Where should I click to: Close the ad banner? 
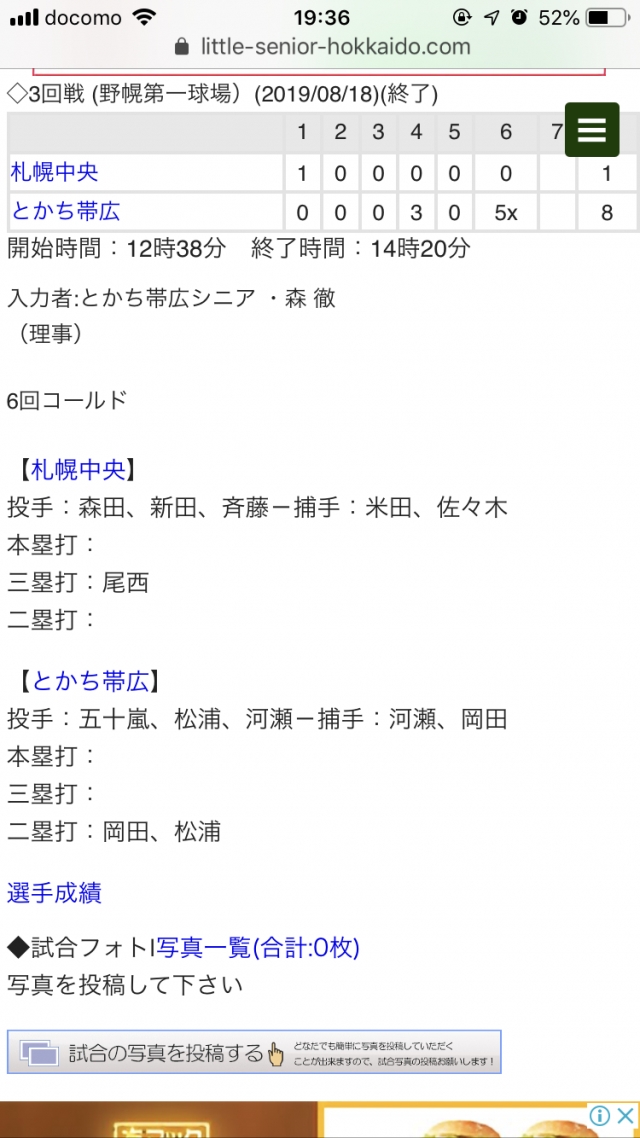625,1116
